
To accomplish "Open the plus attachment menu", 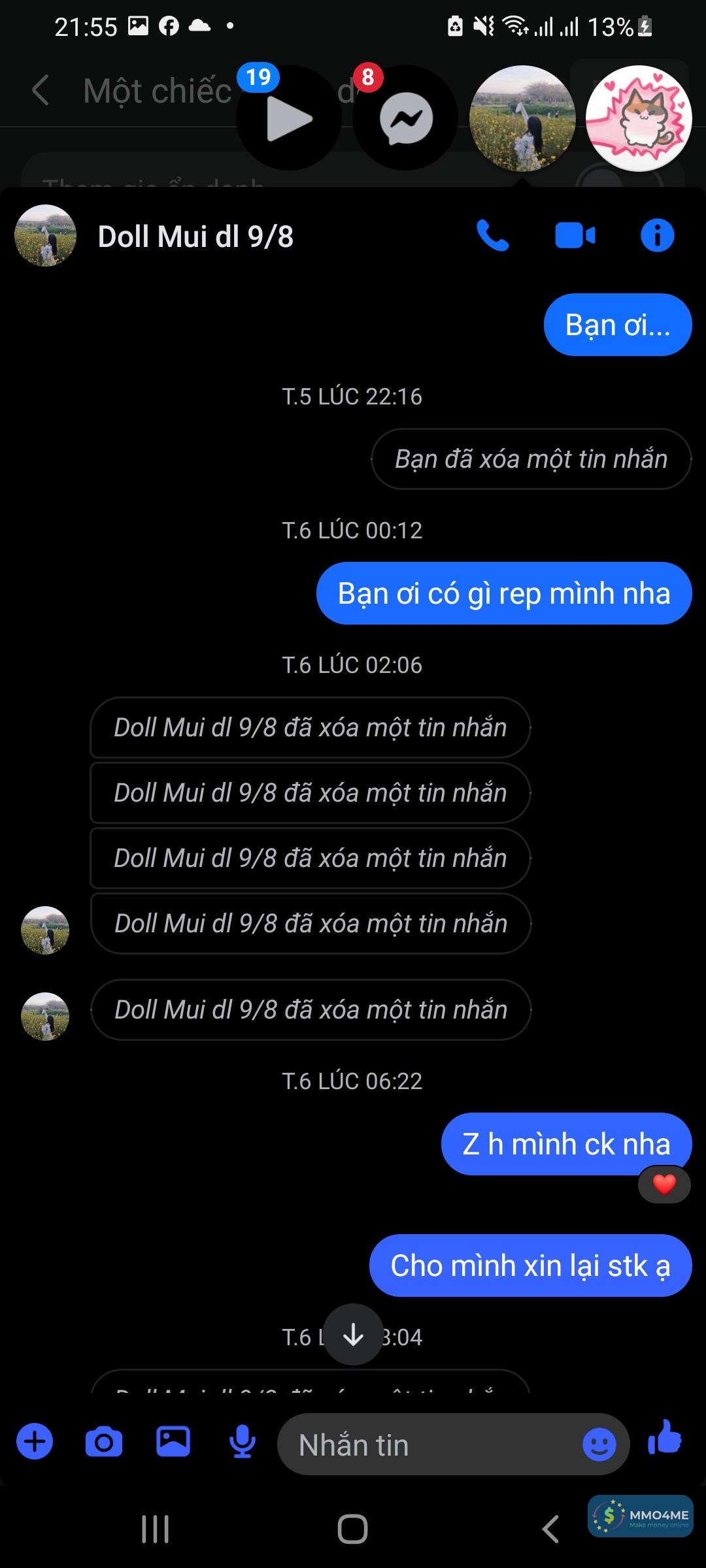I will [35, 1442].
